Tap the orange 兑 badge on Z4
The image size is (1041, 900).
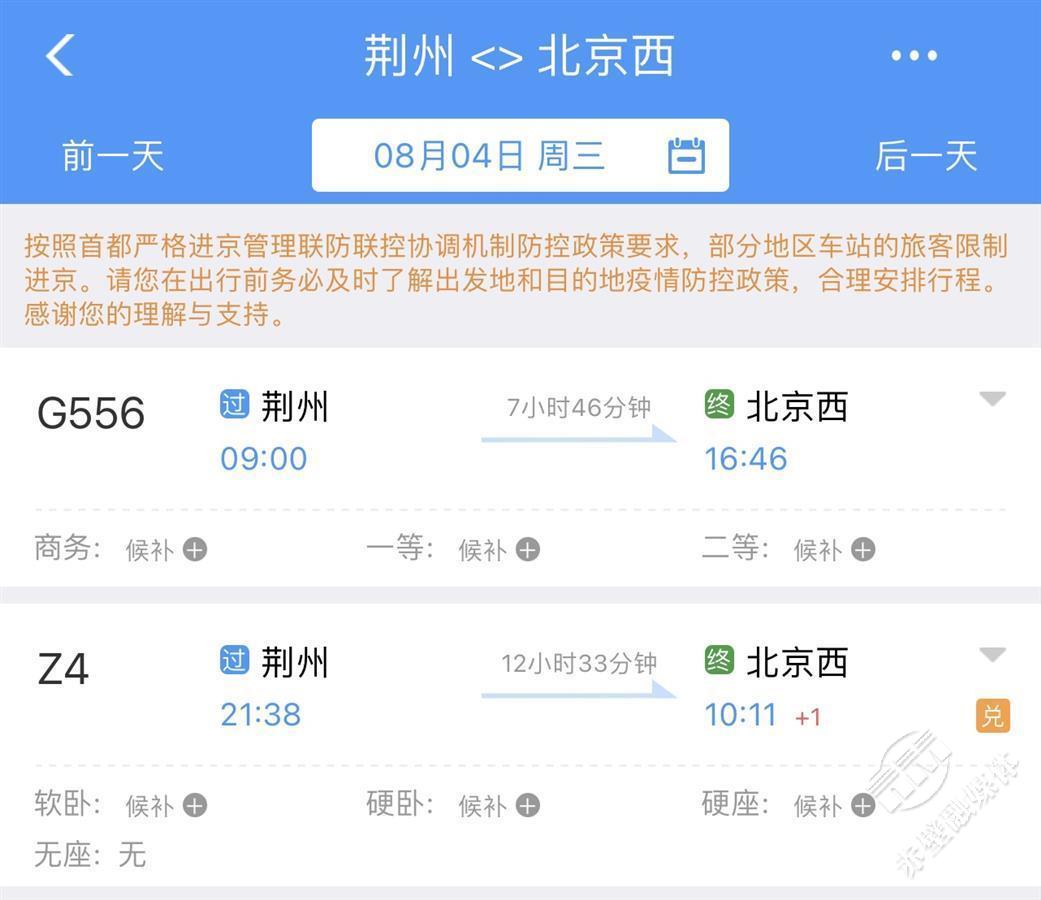pyautogui.click(x=992, y=716)
